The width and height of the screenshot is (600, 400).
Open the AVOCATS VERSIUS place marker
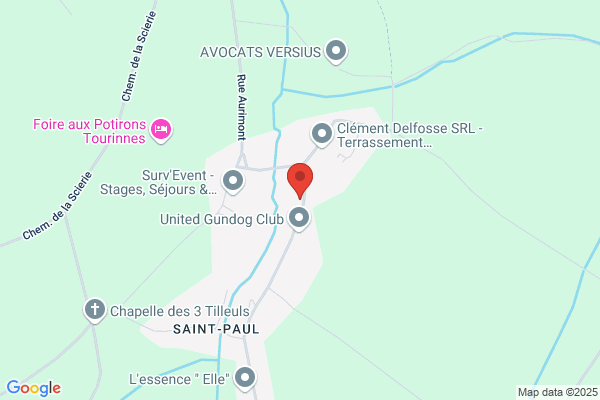pos(336,51)
